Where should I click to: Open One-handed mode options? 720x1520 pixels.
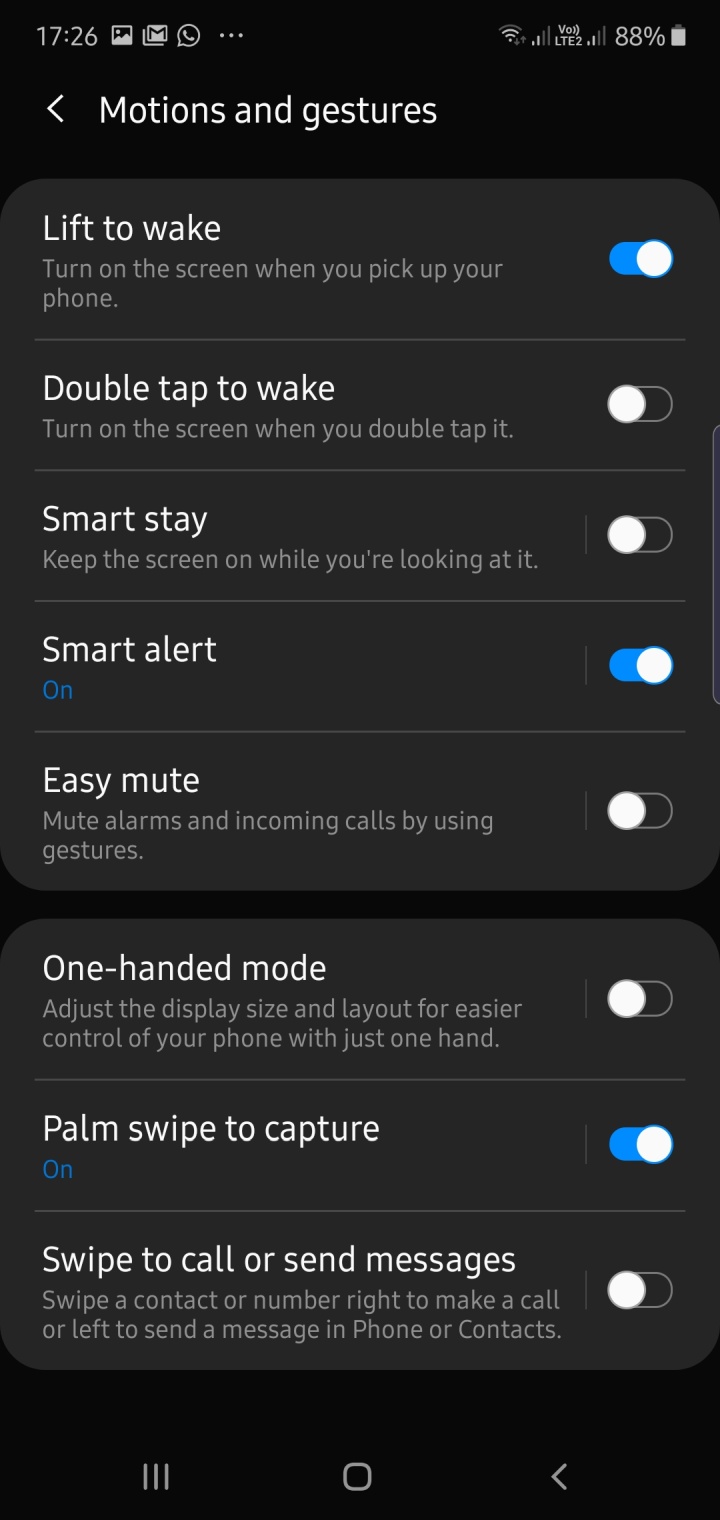point(290,998)
